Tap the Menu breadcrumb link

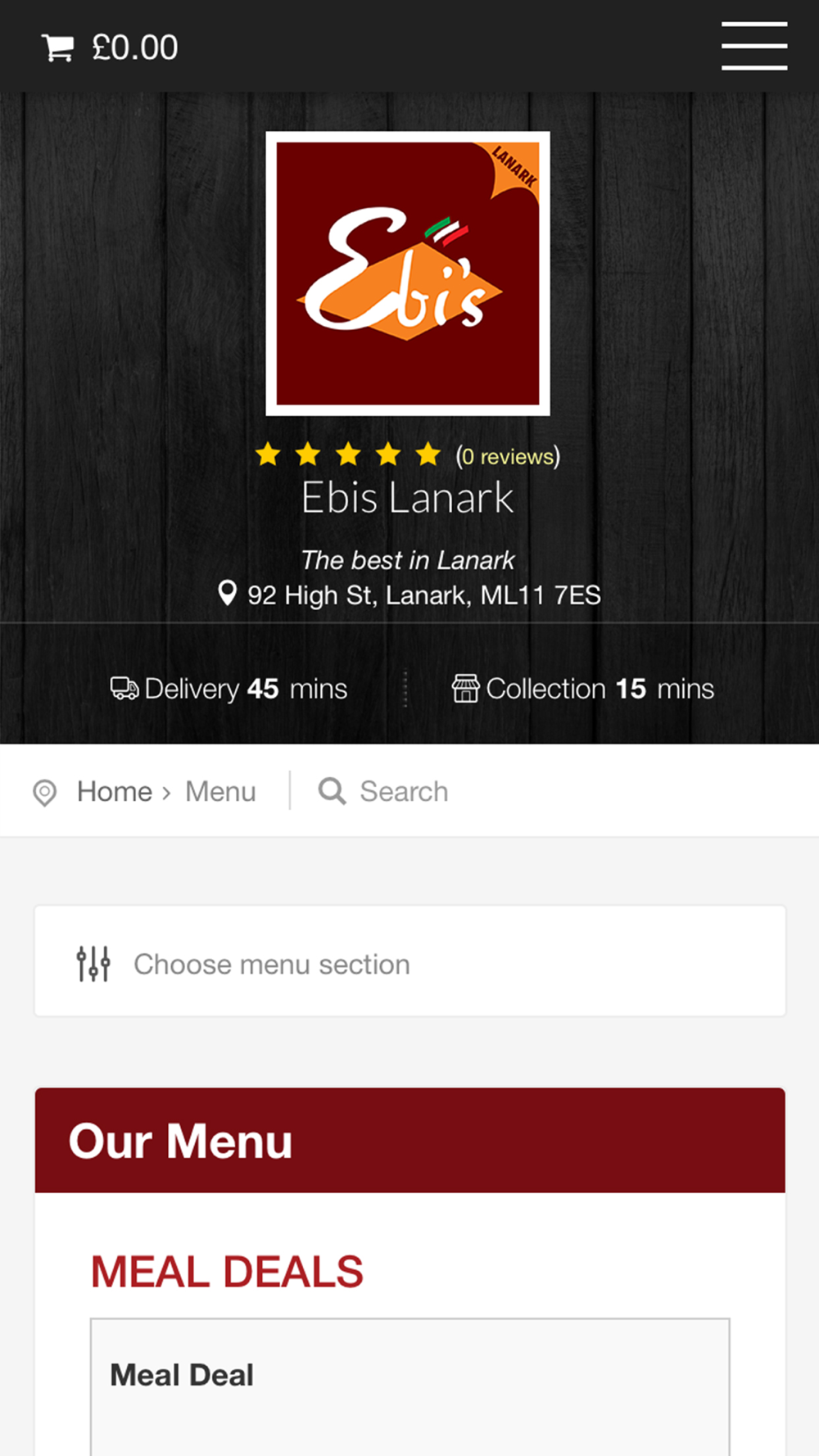tap(220, 792)
